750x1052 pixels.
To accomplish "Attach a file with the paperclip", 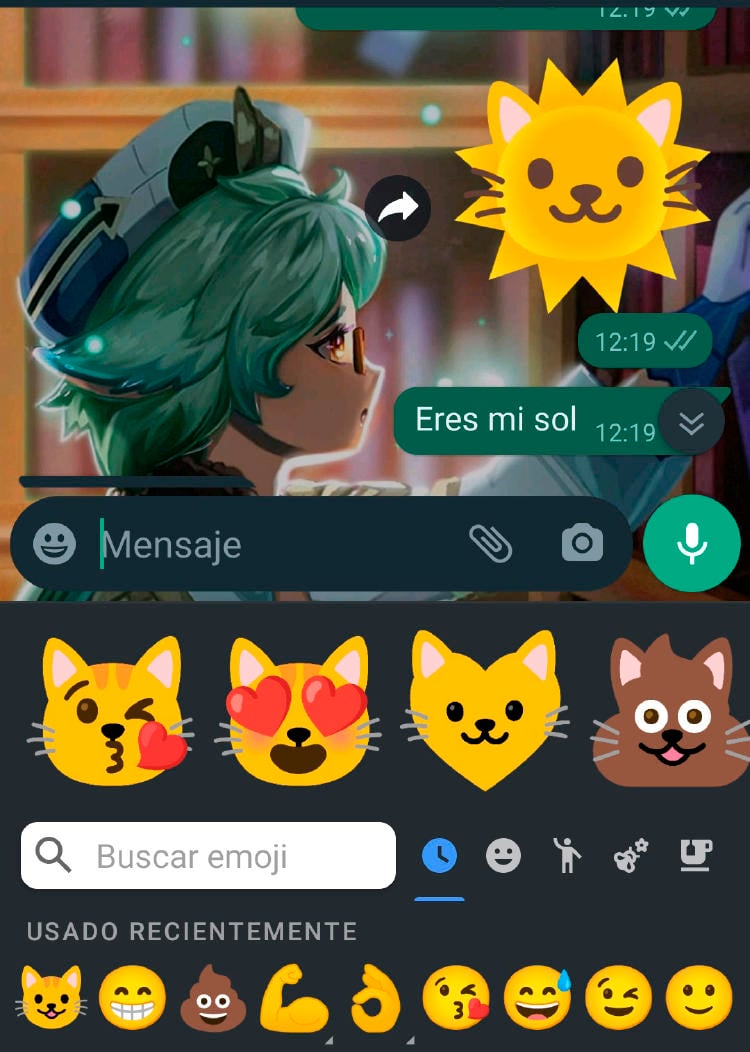I will (x=490, y=543).
